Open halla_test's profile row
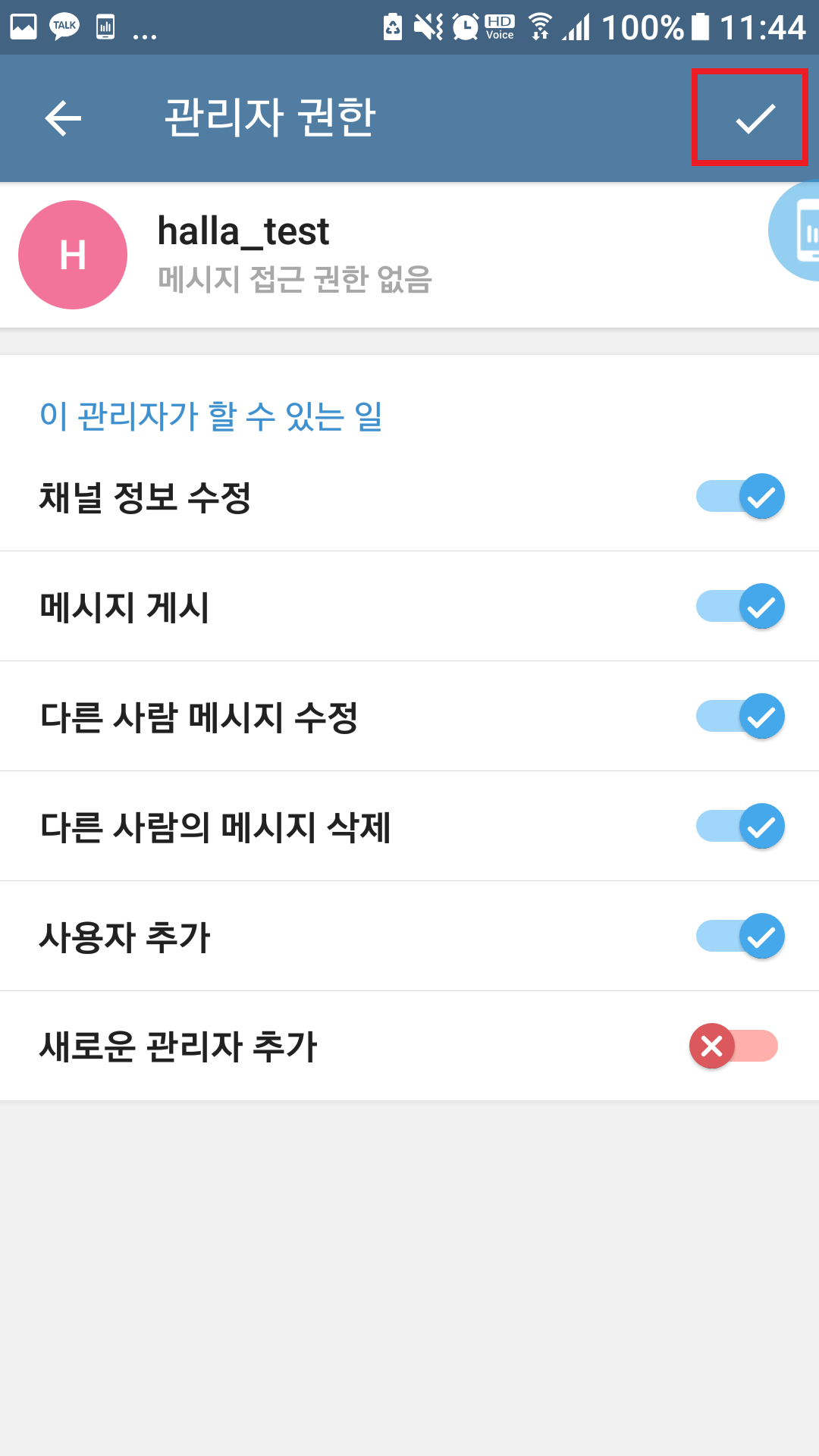Viewport: 819px width, 1456px height. click(303, 255)
